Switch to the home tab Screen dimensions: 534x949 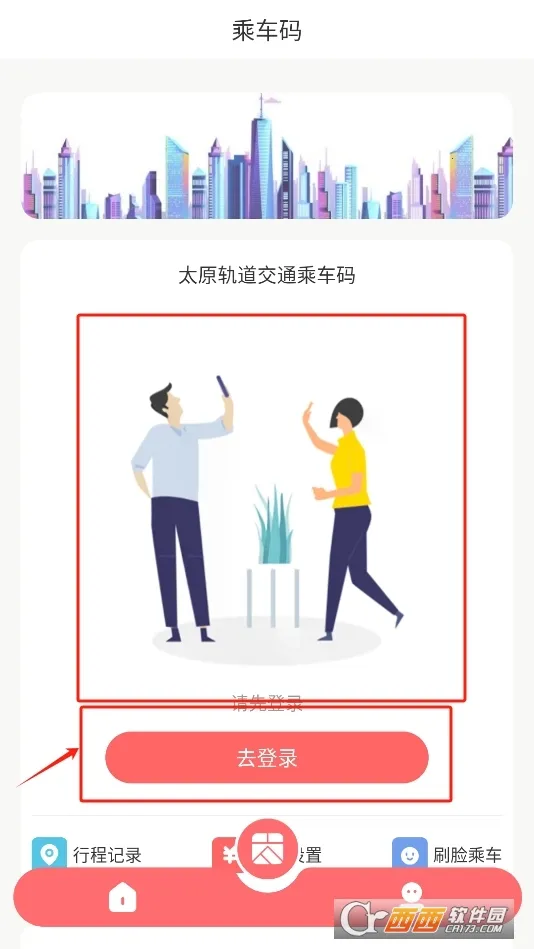coord(123,896)
